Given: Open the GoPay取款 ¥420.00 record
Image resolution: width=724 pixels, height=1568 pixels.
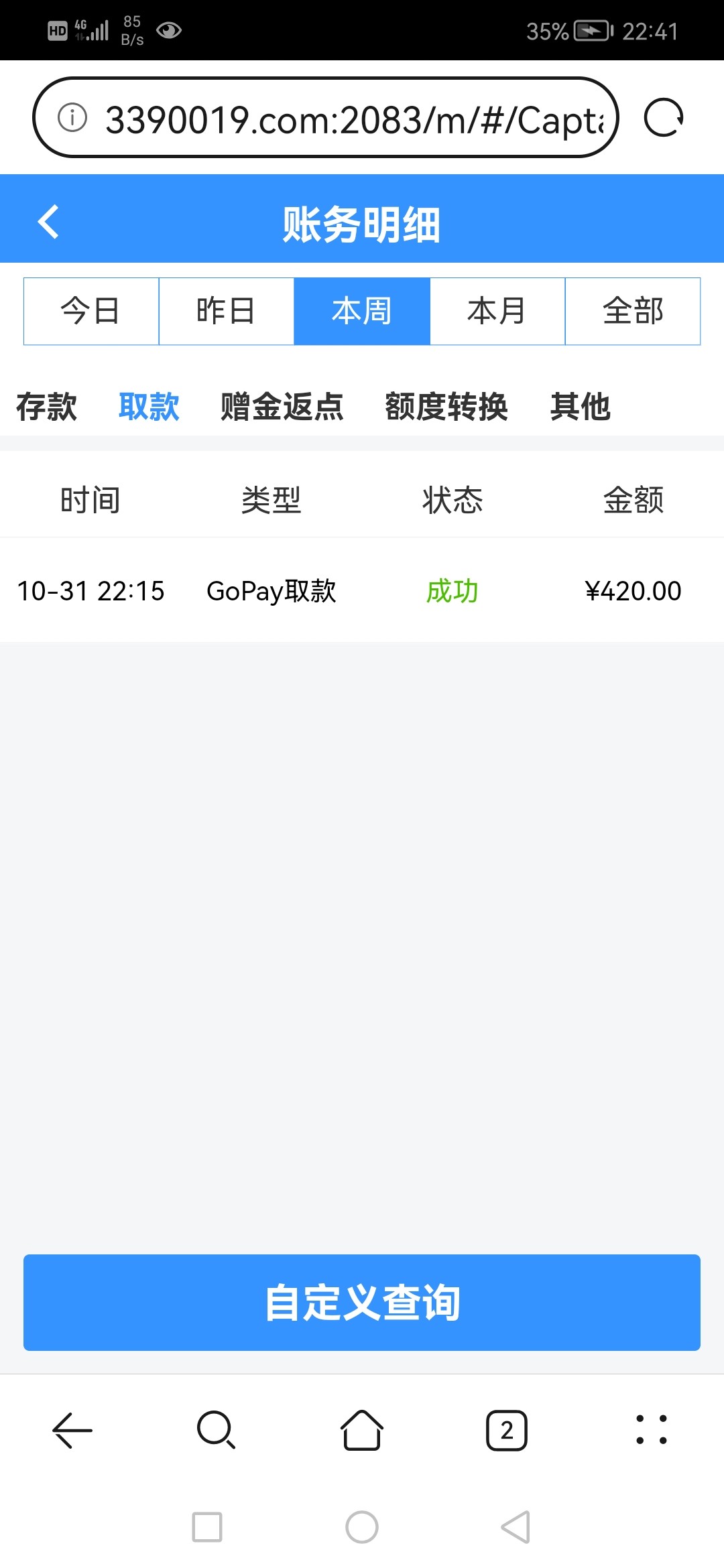Looking at the screenshot, I should (x=362, y=591).
